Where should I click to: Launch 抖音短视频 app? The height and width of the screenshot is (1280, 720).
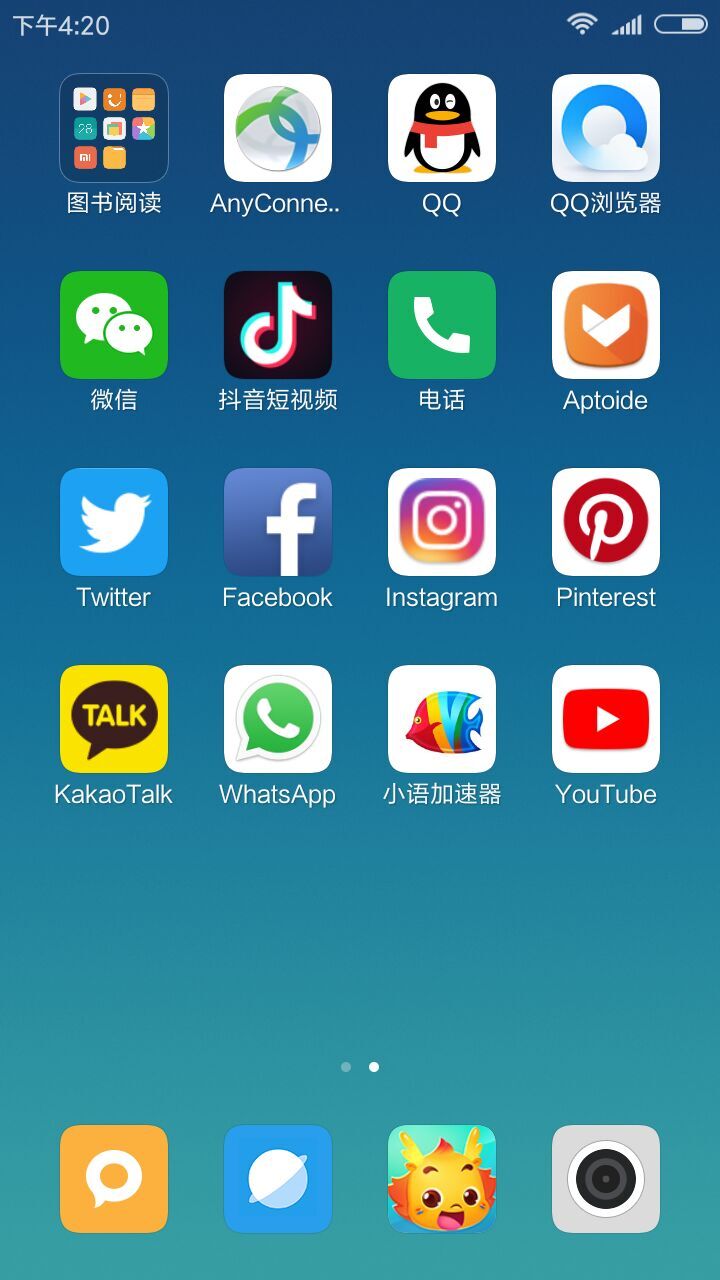coord(278,325)
